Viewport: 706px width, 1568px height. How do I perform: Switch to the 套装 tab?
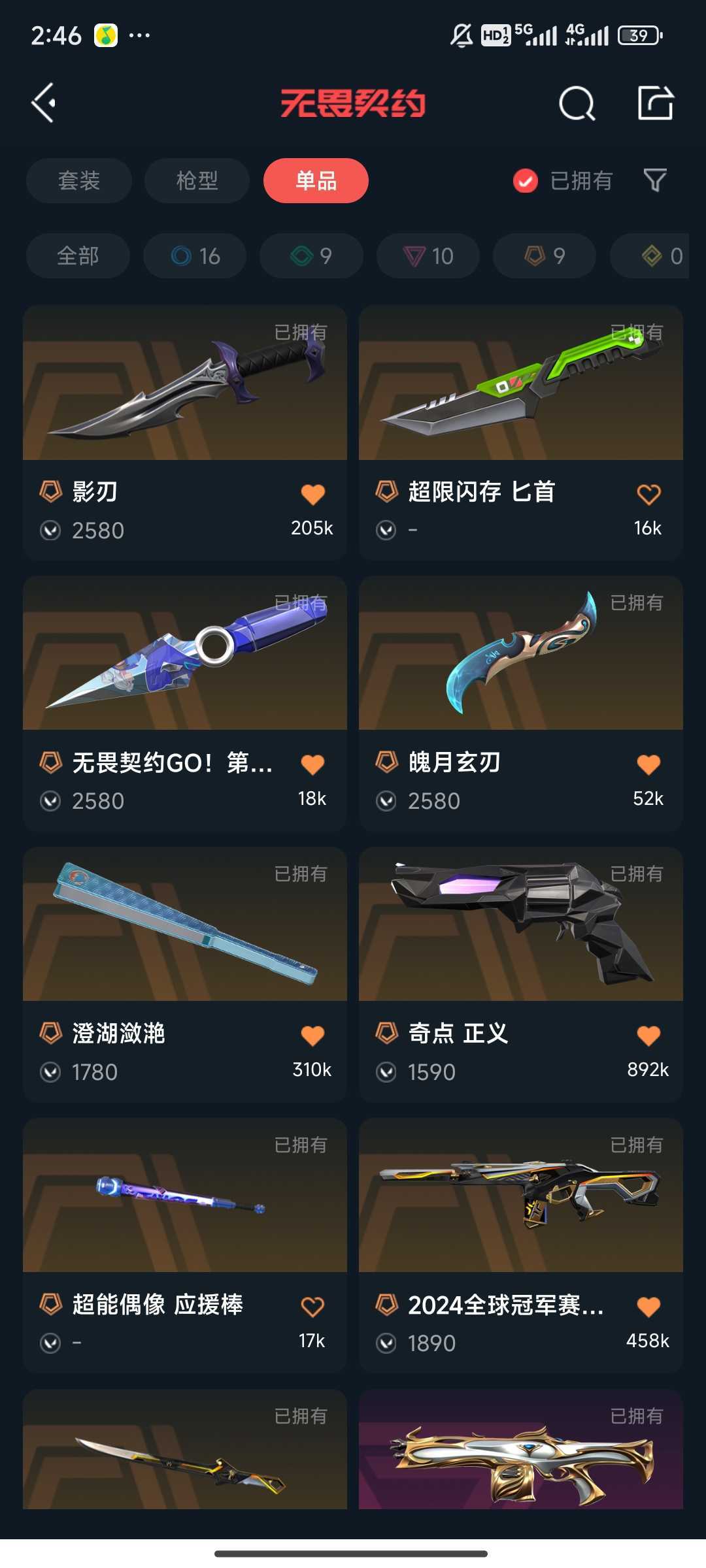pos(79,180)
